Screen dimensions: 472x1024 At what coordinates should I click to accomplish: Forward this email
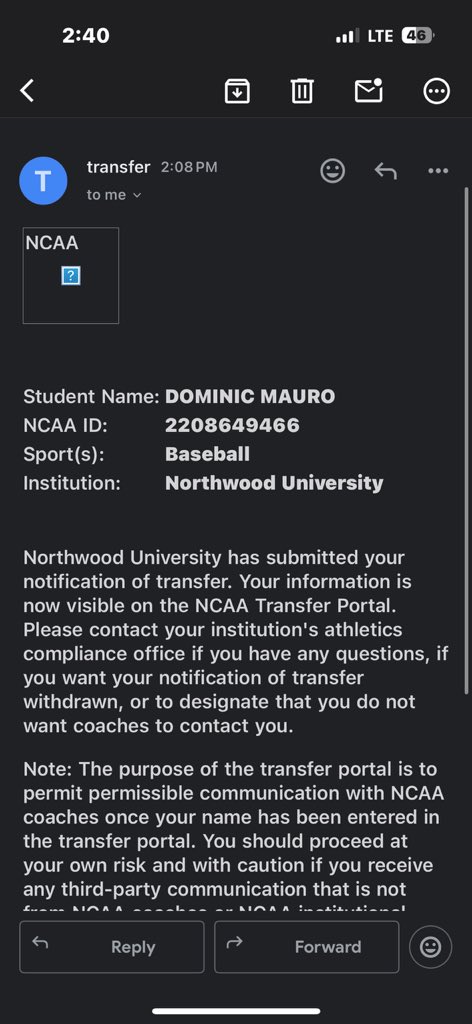[307, 947]
